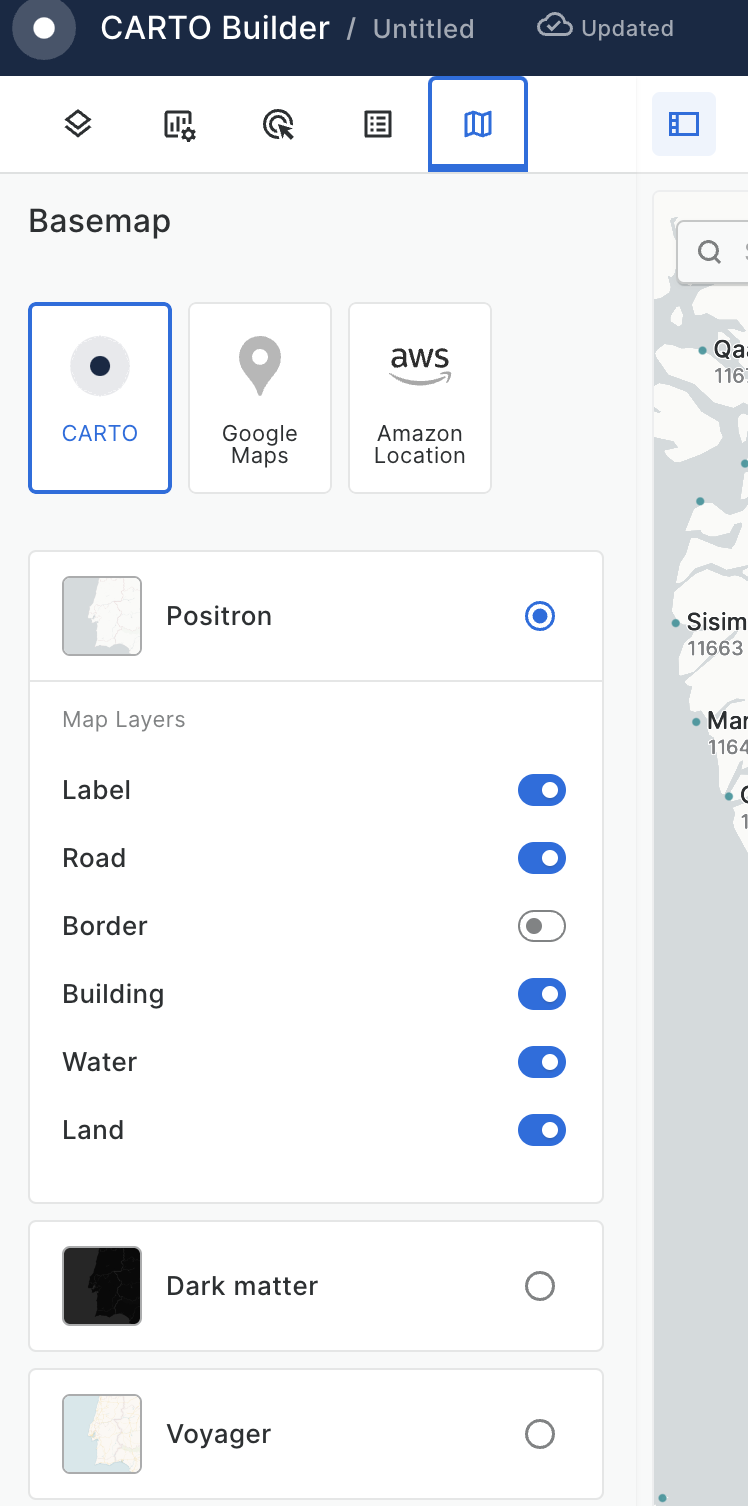
Task: Toggle off the Building layer
Action: [x=542, y=994]
